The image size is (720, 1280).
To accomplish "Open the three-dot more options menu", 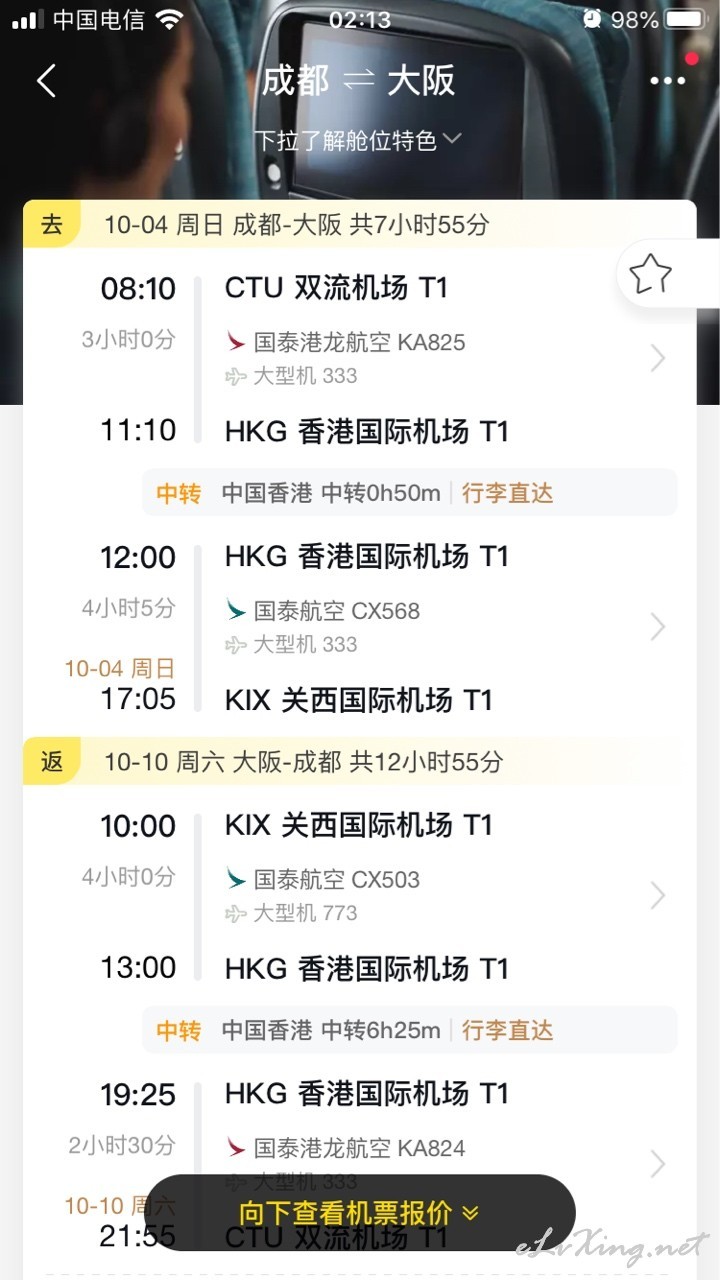I will (667, 81).
